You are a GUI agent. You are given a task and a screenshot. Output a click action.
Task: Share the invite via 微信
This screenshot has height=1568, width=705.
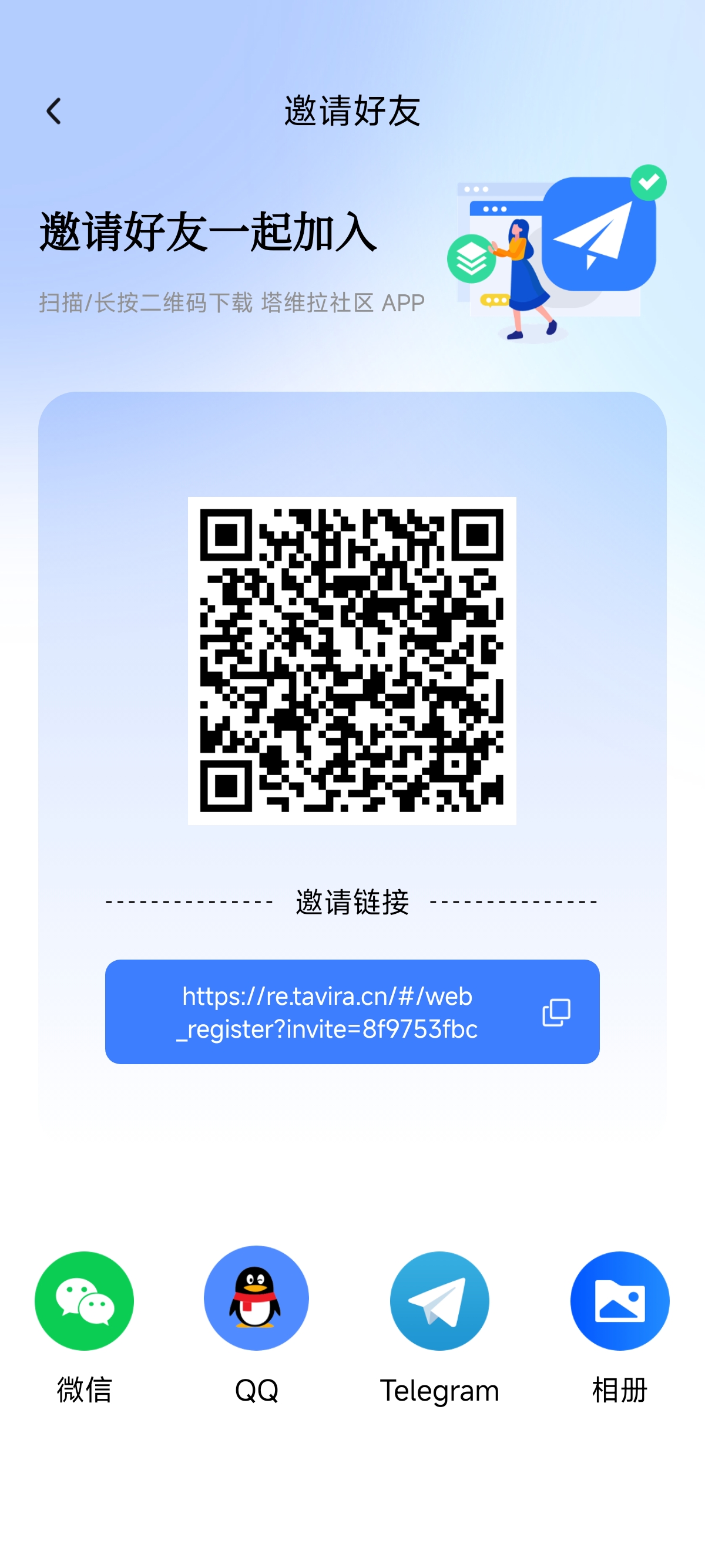84,1301
